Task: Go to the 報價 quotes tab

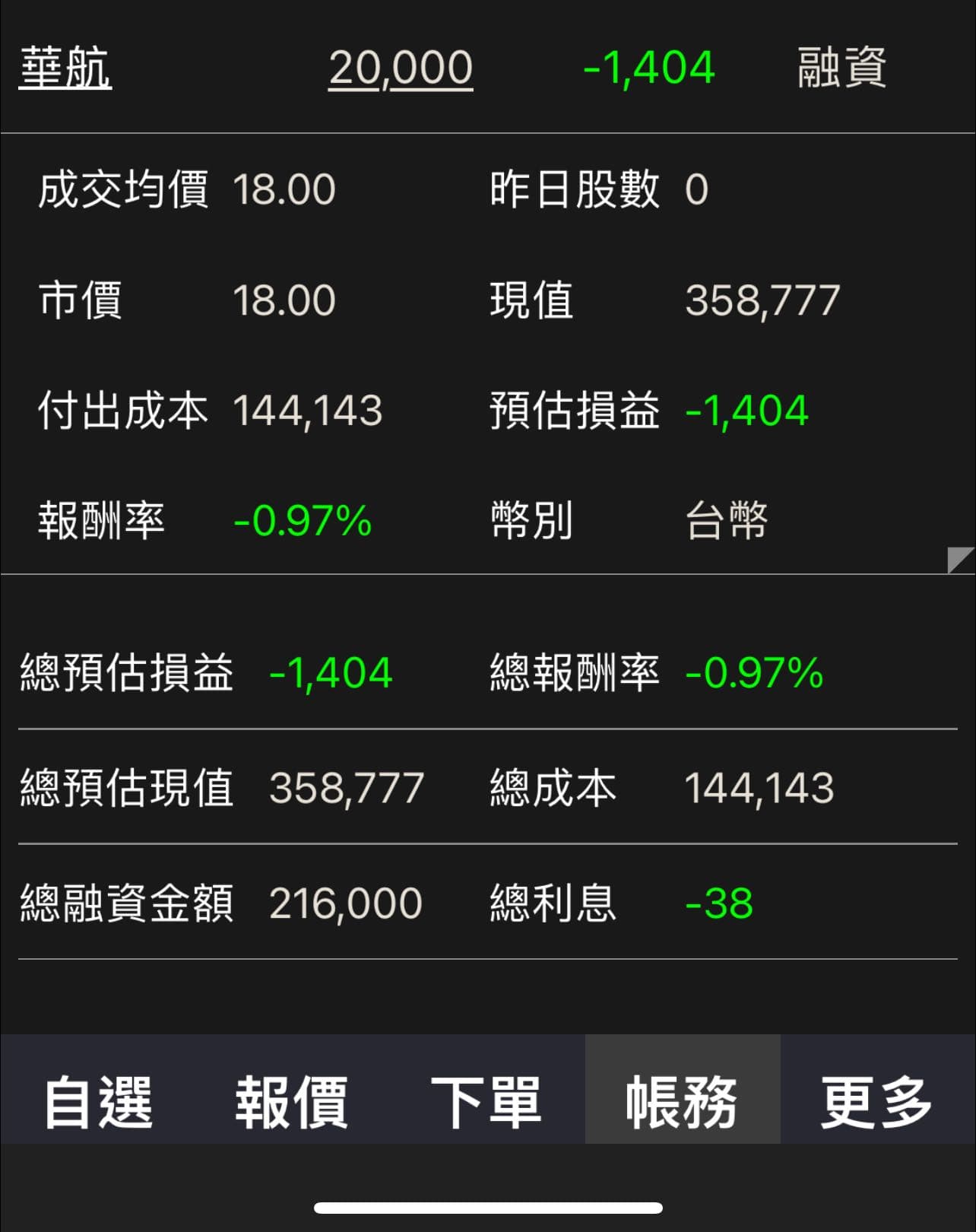Action: point(292,1101)
